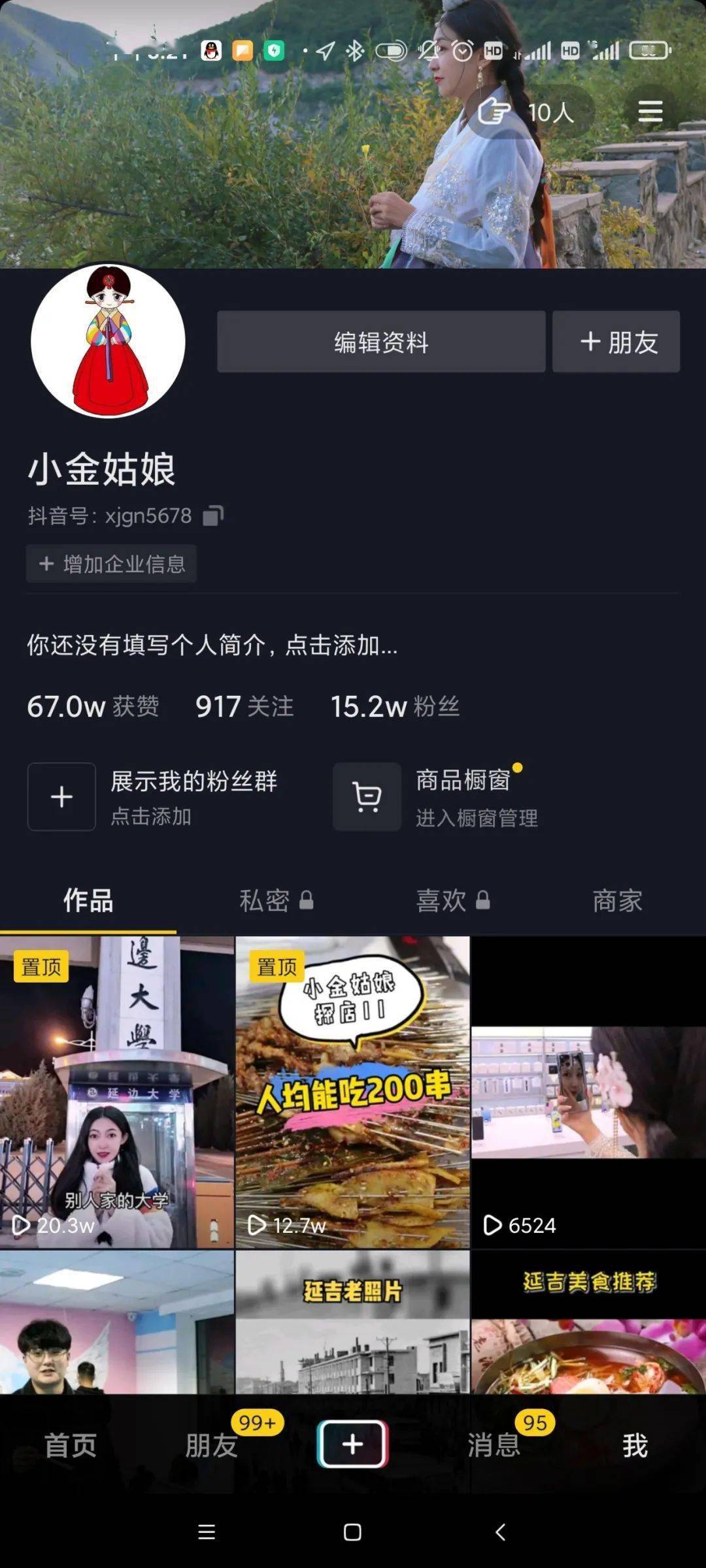Open pinned video 人均能吃200串
The image size is (706, 1568).
[352, 1091]
